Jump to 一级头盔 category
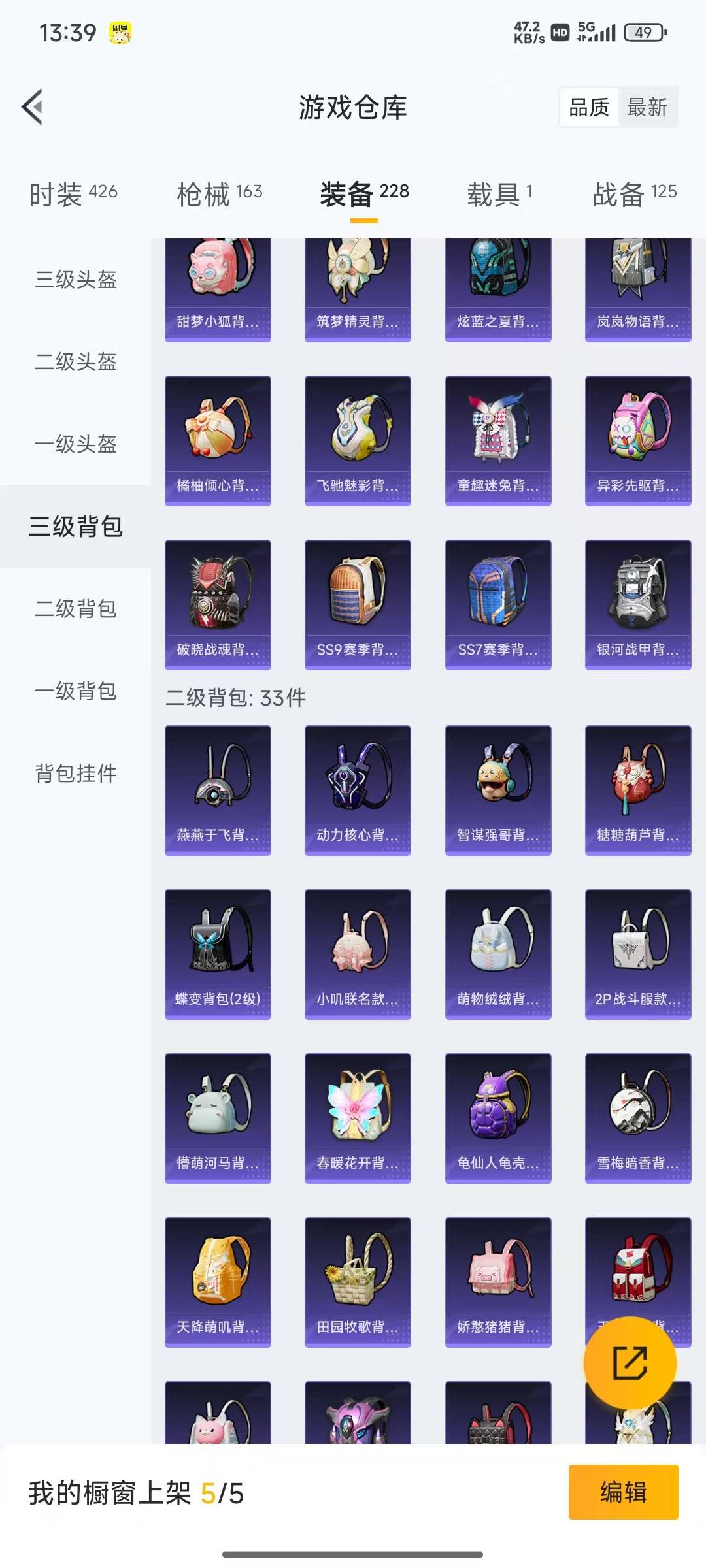Screen dimensions: 706x1568 click(76, 444)
